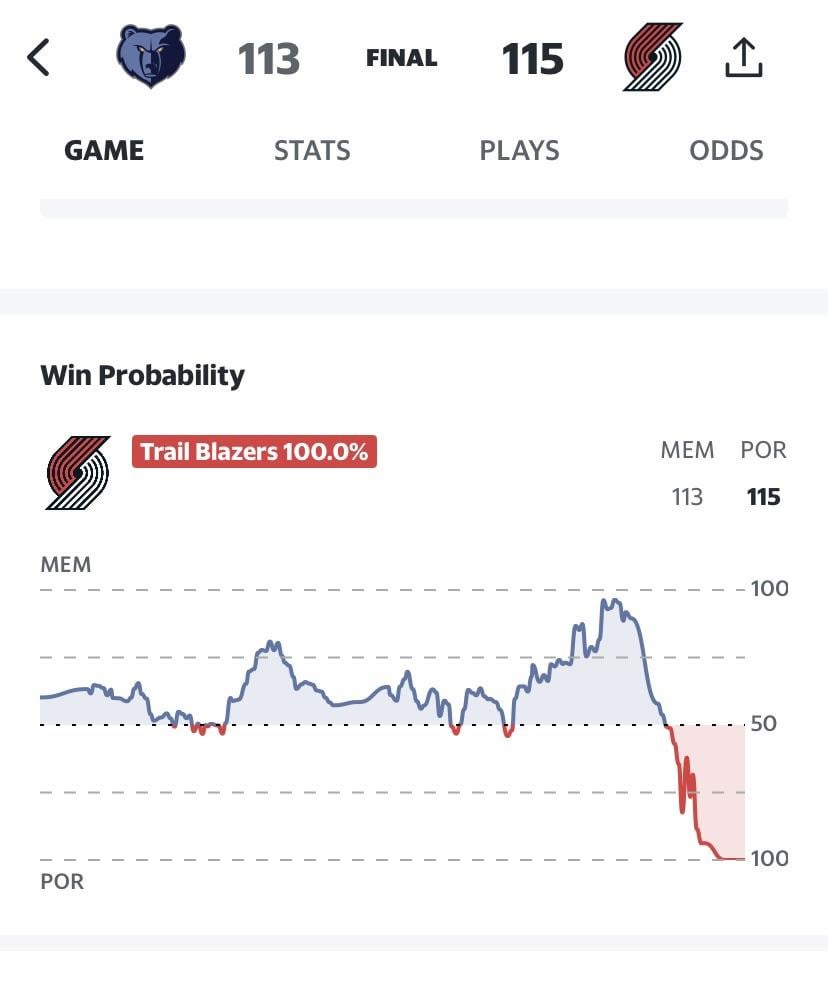
Task: Share this game result
Action: point(743,58)
